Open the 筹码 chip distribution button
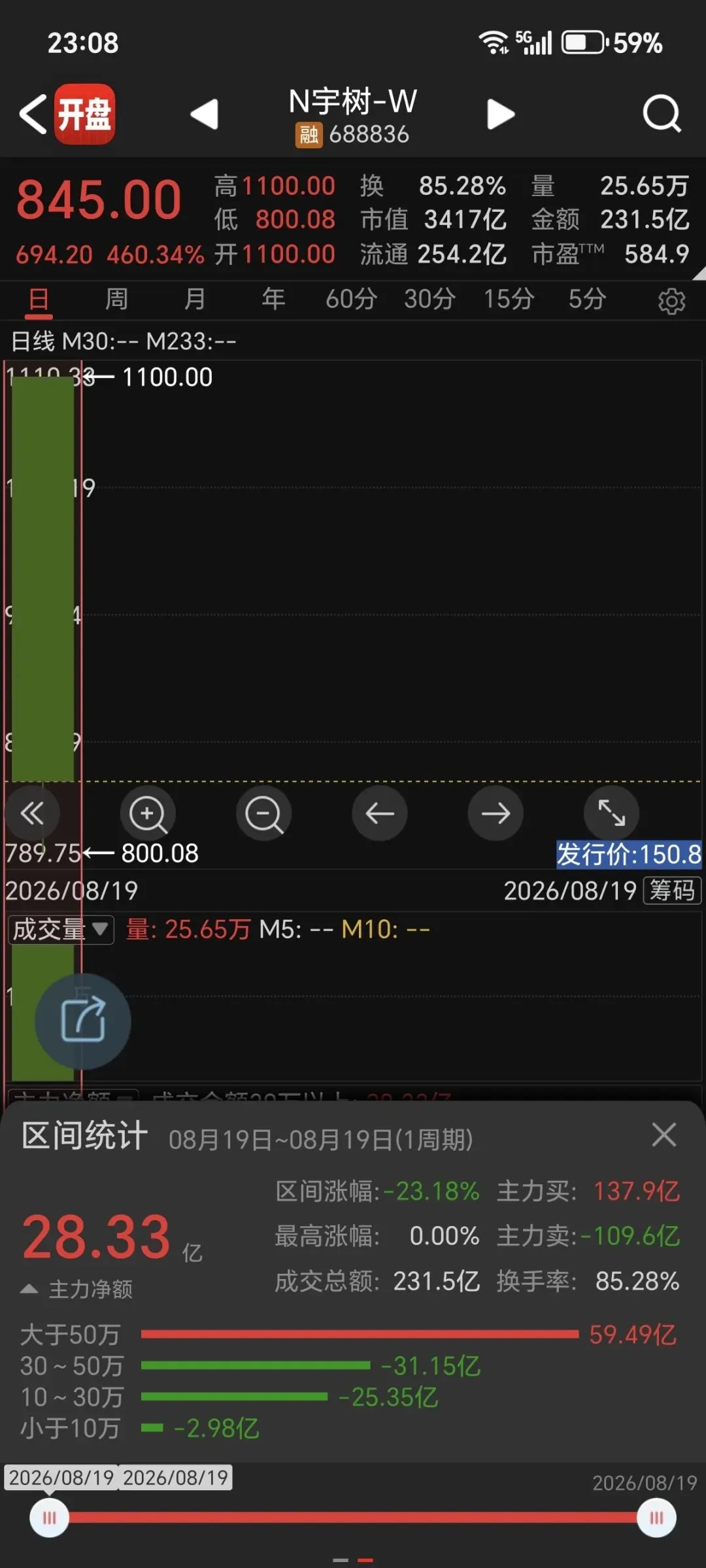 tap(672, 891)
